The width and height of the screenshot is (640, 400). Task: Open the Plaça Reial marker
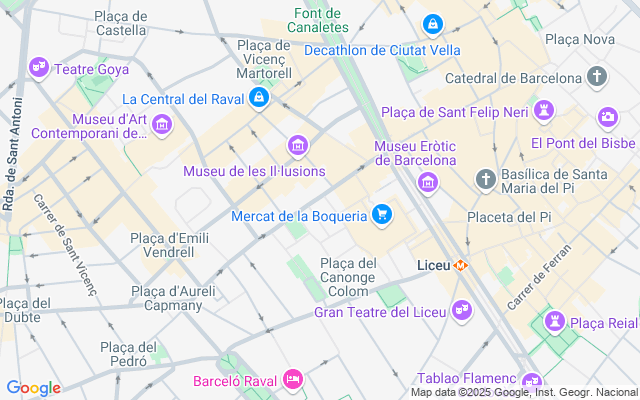click(x=554, y=321)
